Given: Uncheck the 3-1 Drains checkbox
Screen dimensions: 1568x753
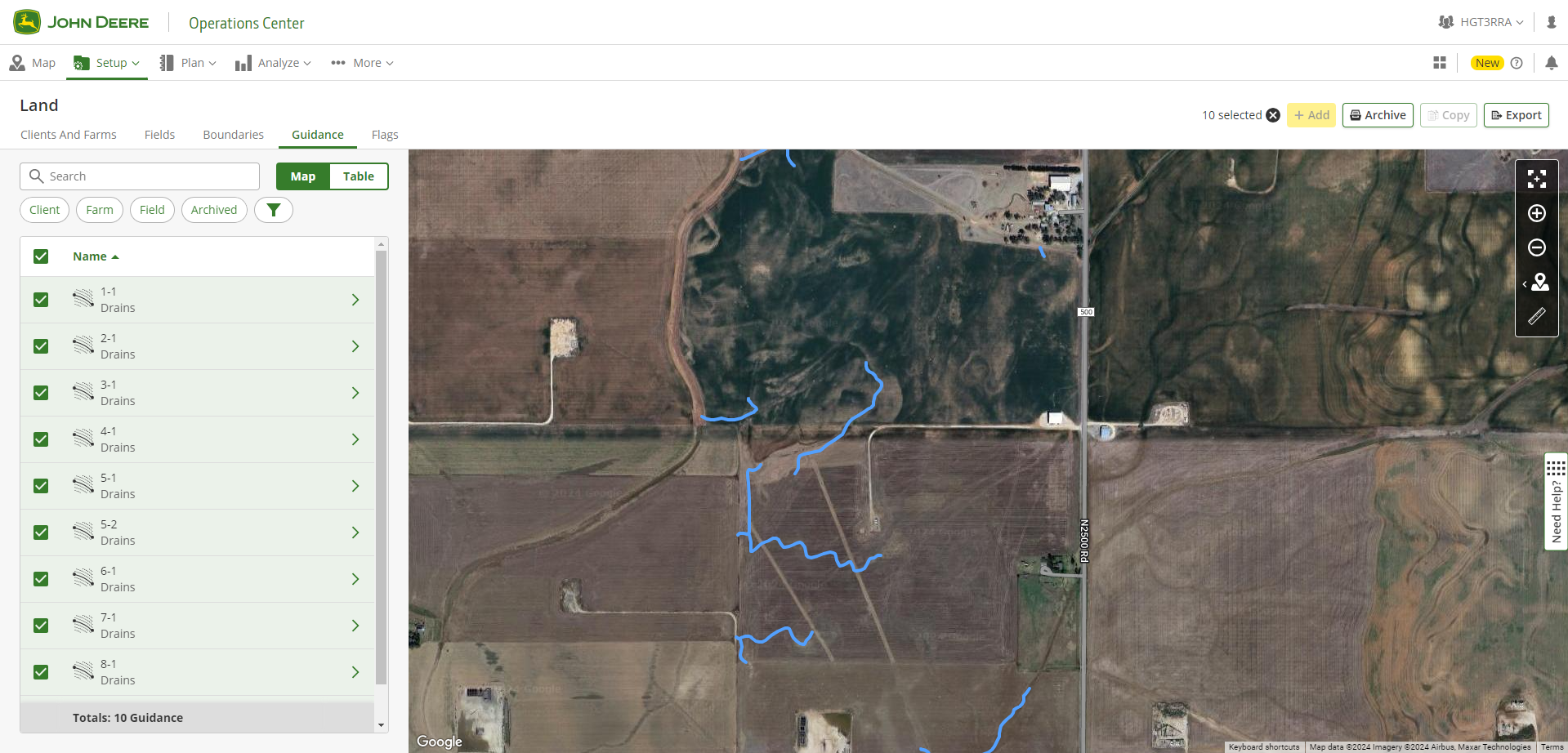Looking at the screenshot, I should click(41, 393).
